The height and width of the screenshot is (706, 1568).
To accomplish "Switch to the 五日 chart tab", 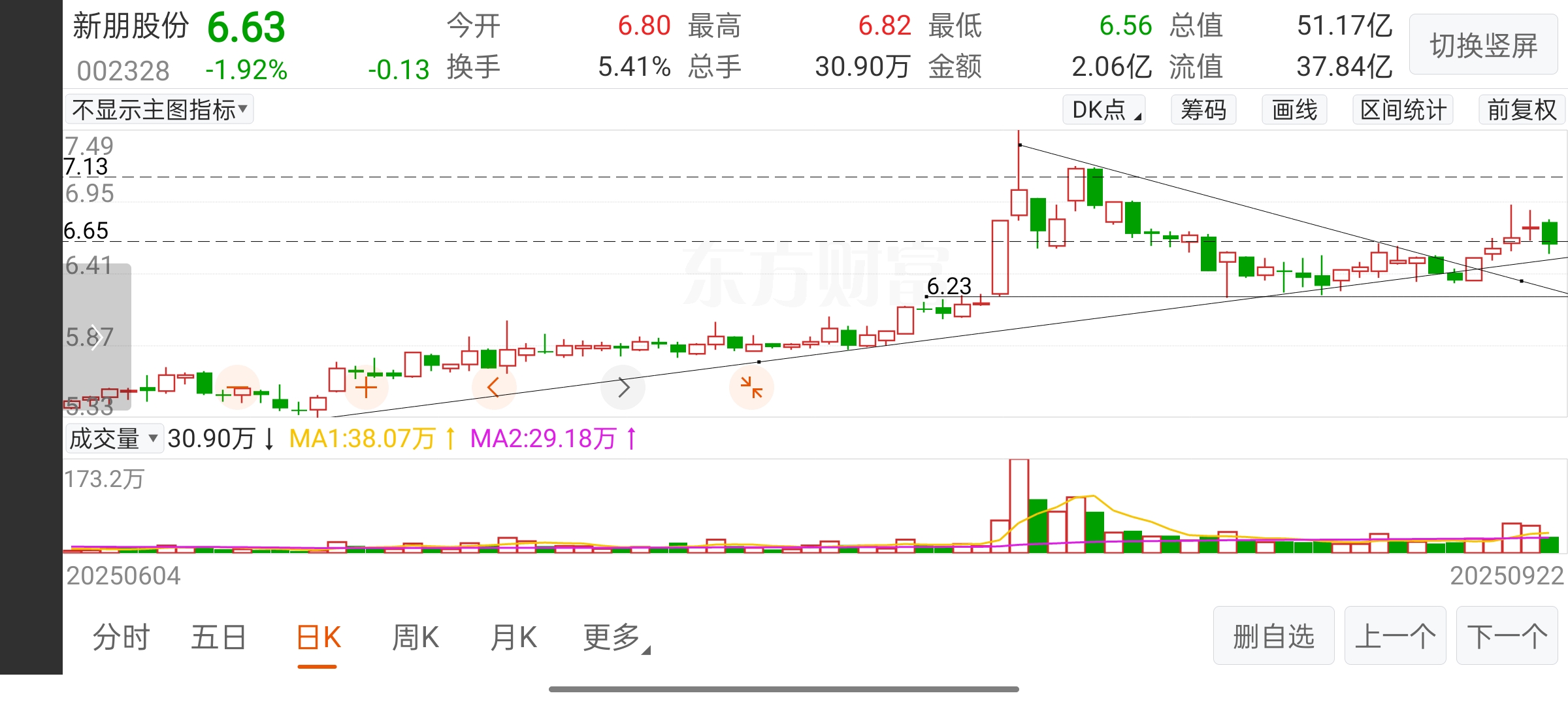I will pyautogui.click(x=218, y=637).
